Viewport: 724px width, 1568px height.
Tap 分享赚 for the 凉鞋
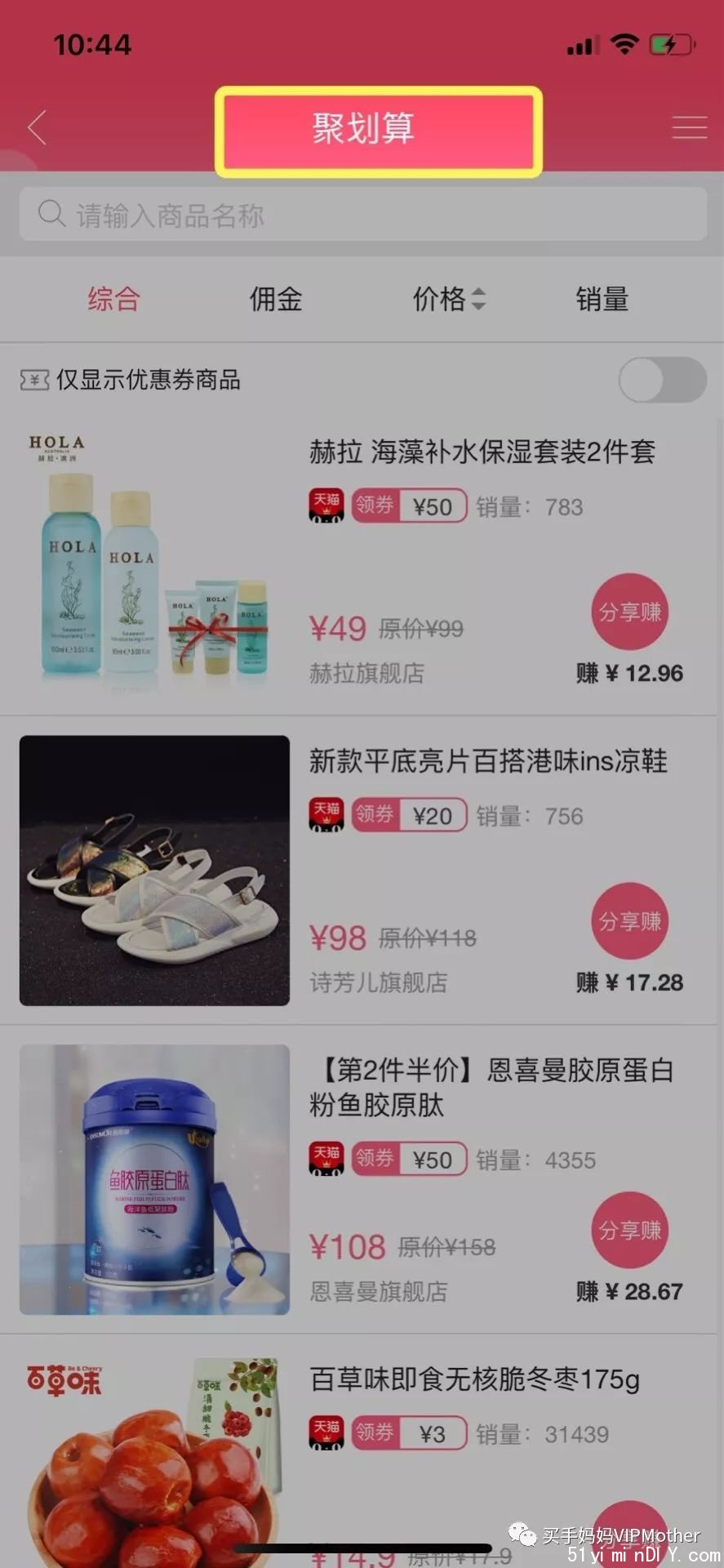coord(629,921)
